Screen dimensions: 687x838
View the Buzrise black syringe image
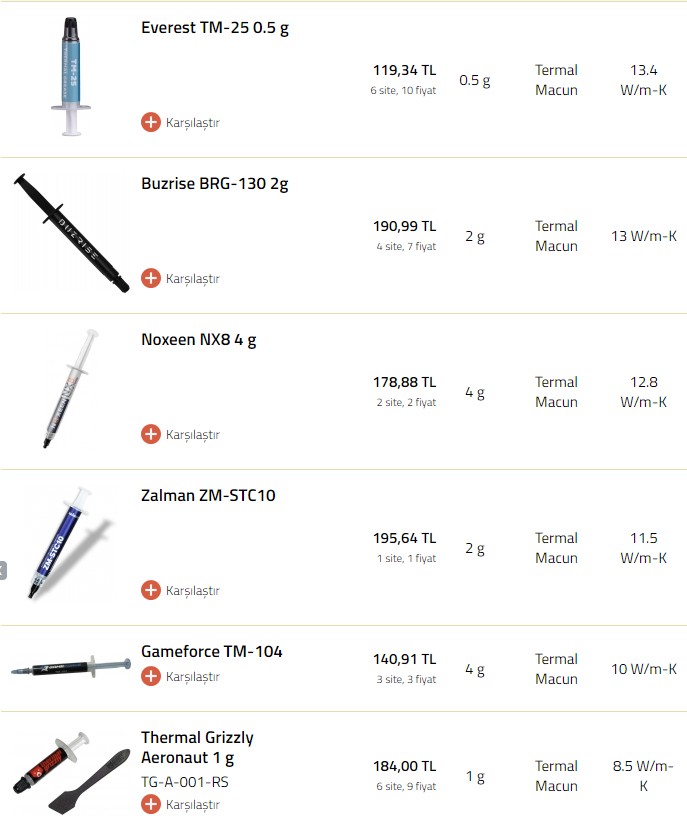(70, 234)
